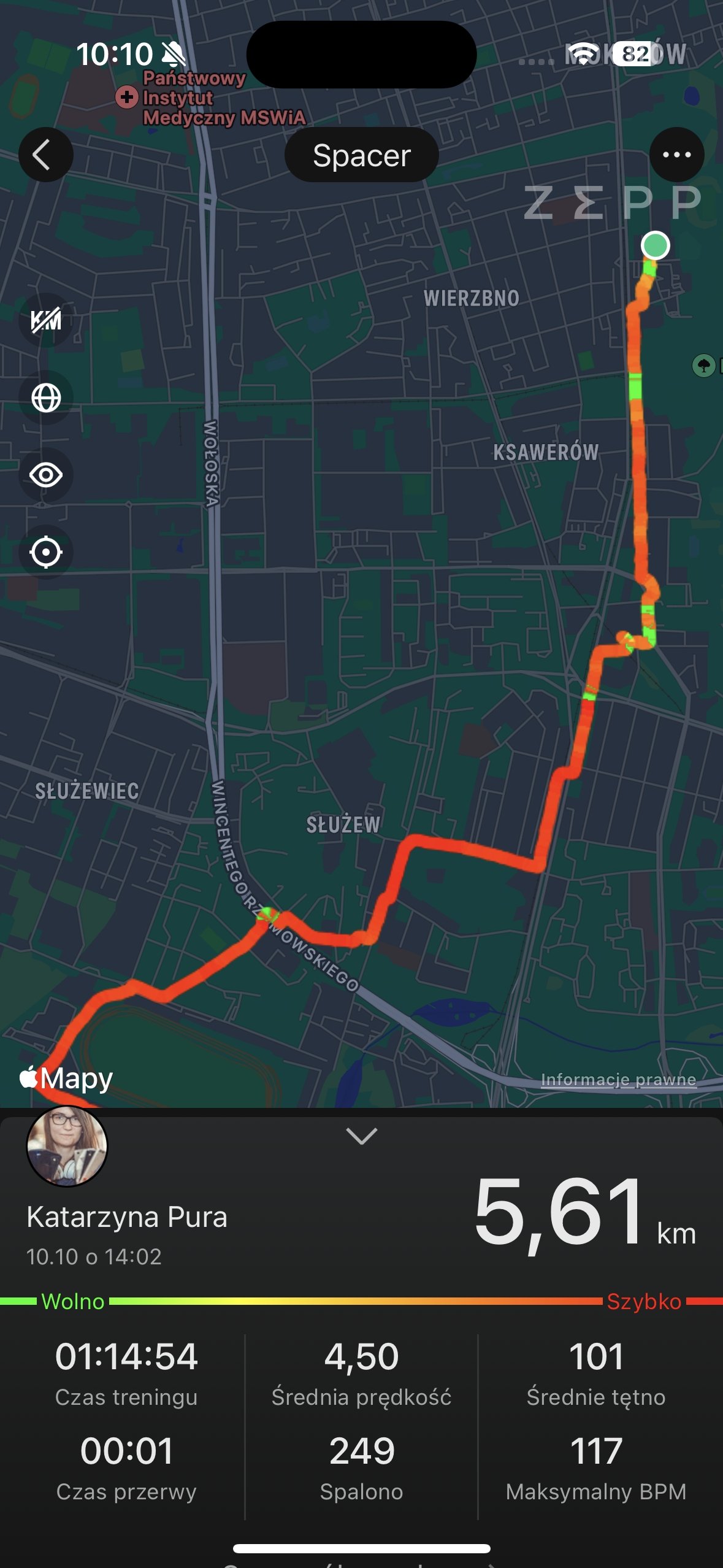Toggle route visibility with the eye icon

pyautogui.click(x=46, y=475)
